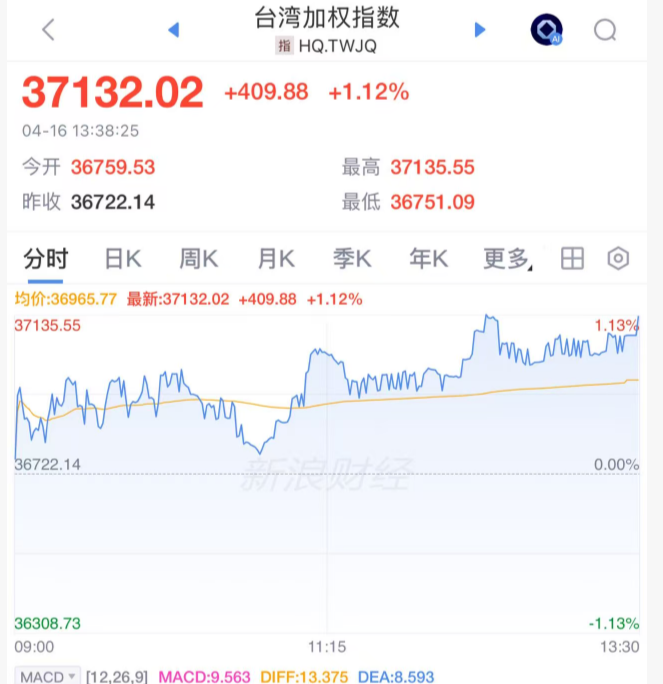Switch to the previous index

(x=173, y=30)
